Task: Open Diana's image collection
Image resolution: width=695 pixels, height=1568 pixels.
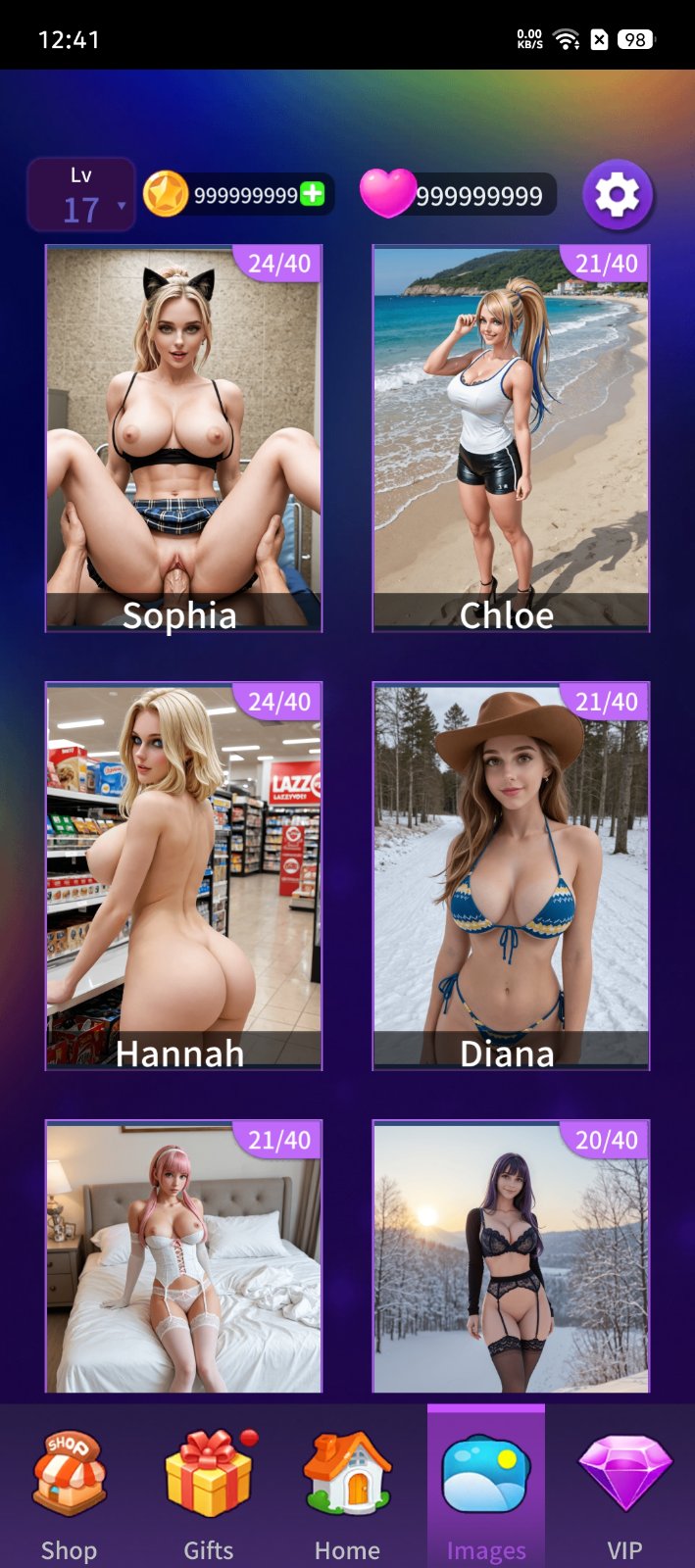Action: tap(511, 875)
